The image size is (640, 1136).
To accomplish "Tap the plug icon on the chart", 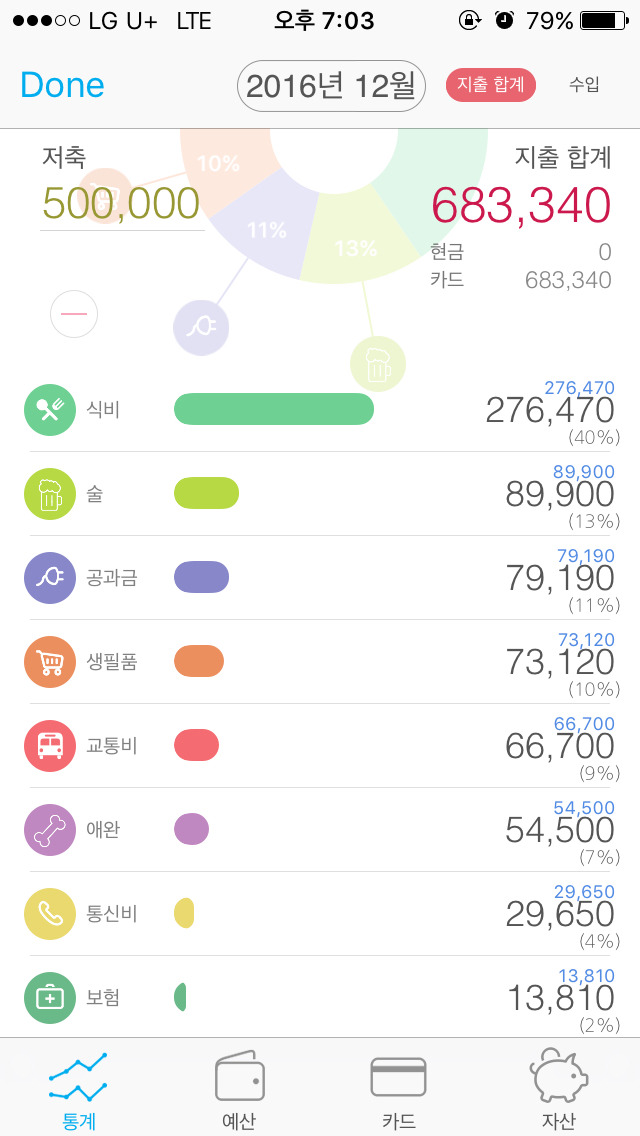I will (x=201, y=327).
